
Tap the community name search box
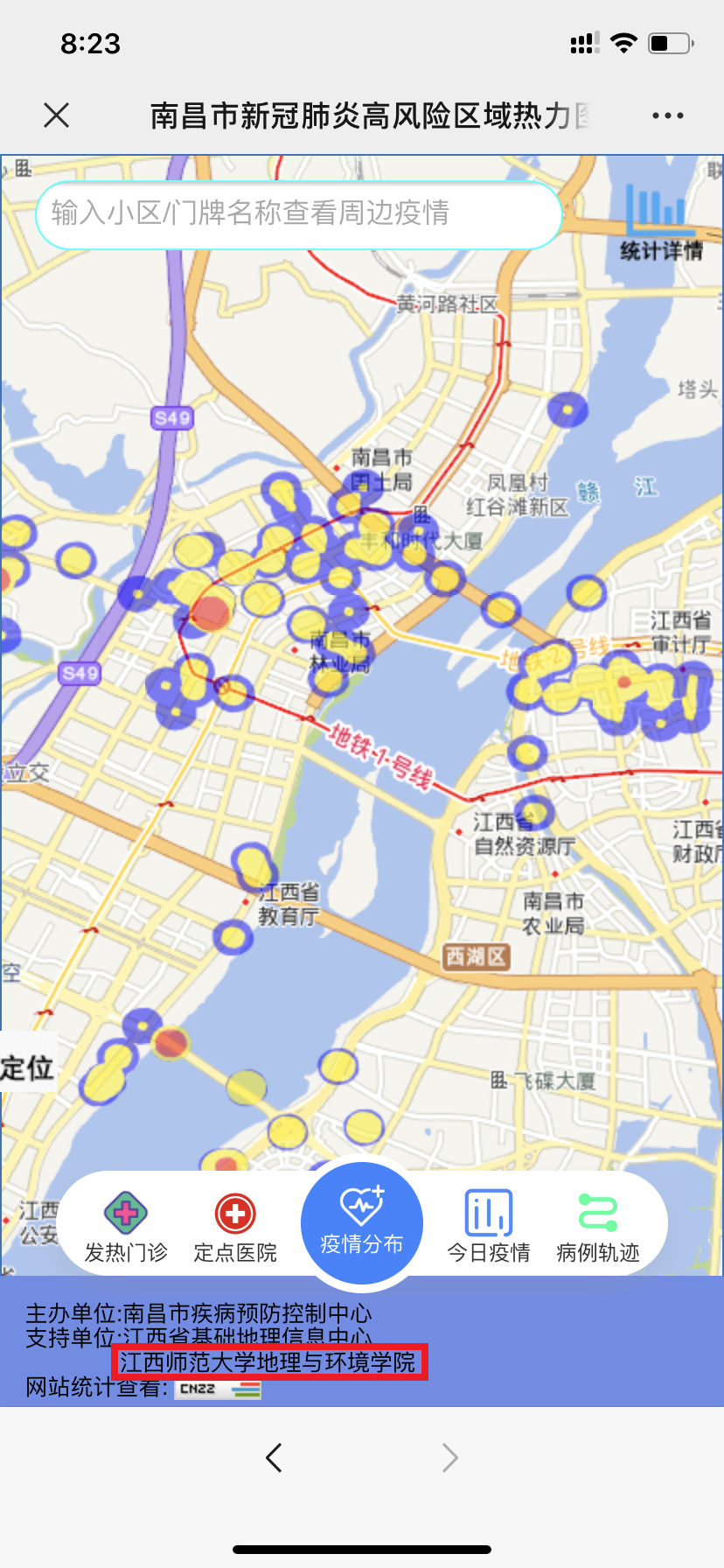click(x=297, y=214)
